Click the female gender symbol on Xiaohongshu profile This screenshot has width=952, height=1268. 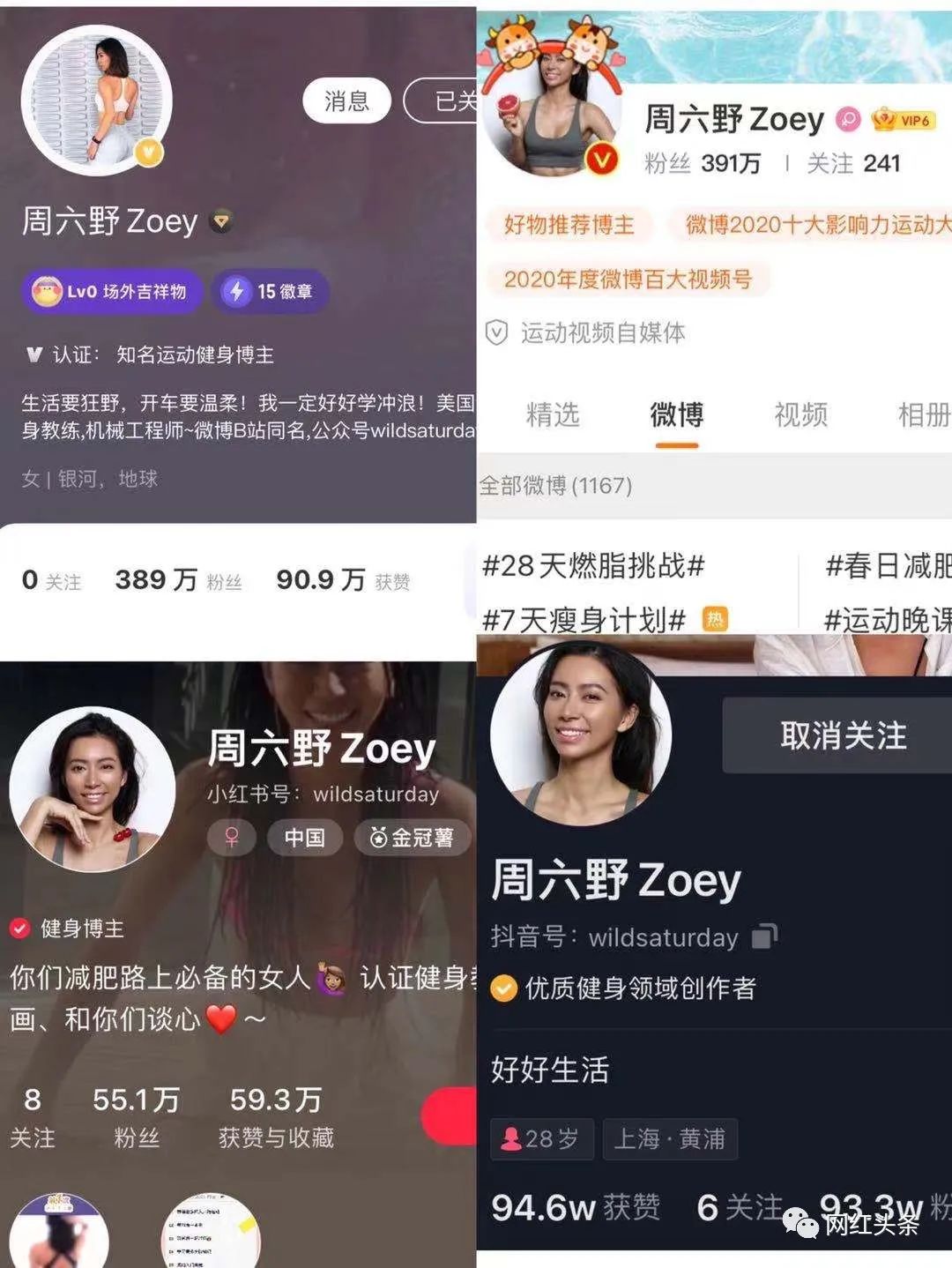click(231, 838)
